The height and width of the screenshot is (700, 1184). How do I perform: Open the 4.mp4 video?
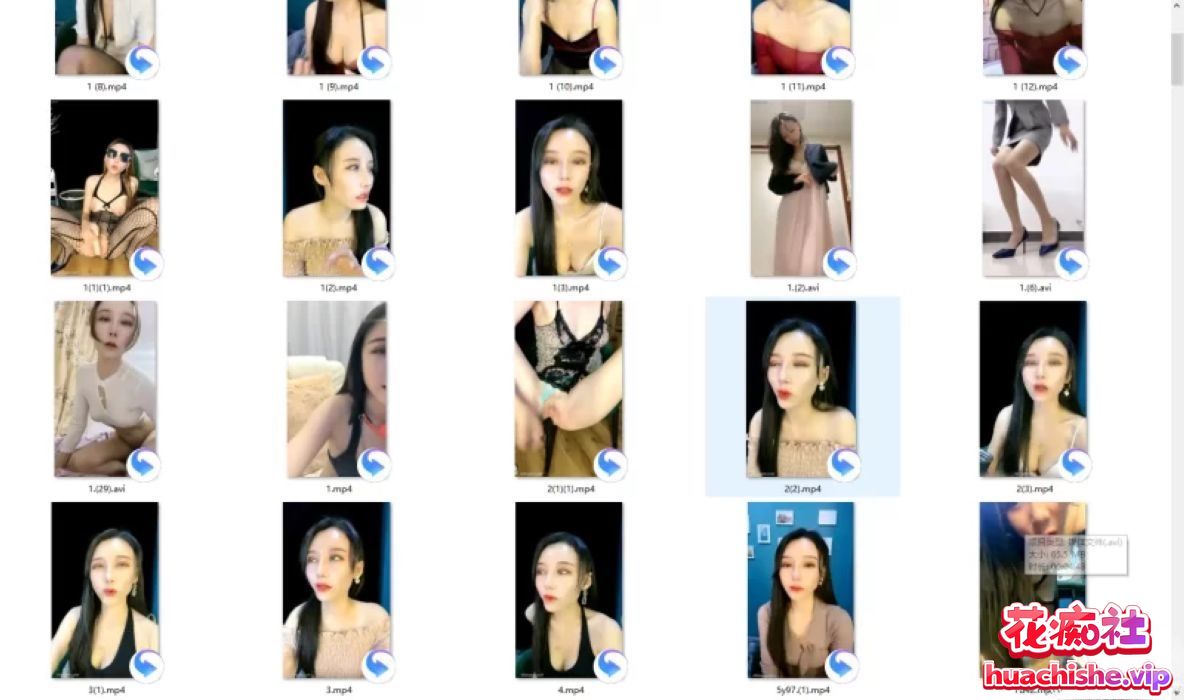coord(569,590)
